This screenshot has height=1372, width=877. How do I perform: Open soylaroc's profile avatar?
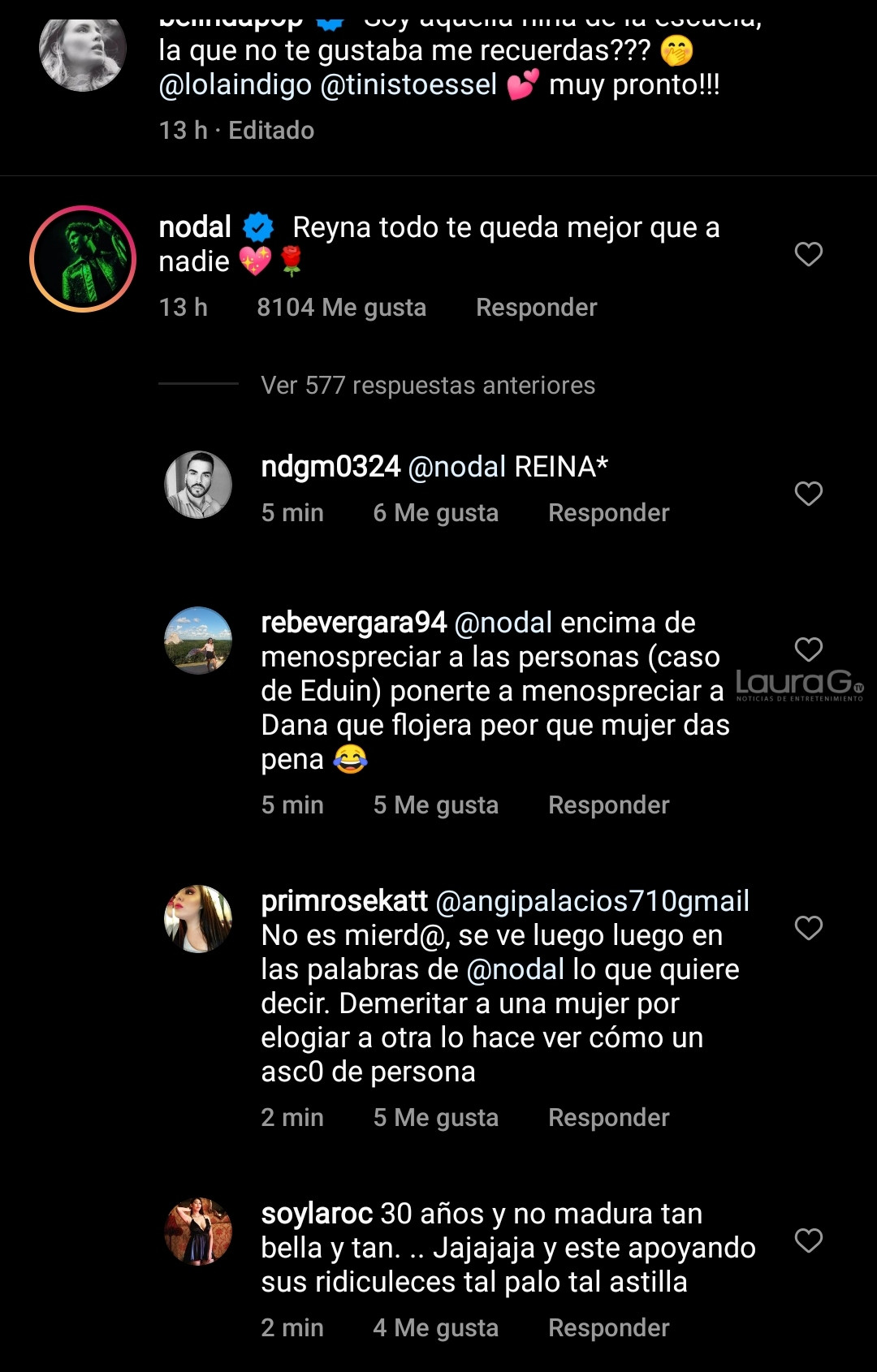click(x=198, y=1232)
